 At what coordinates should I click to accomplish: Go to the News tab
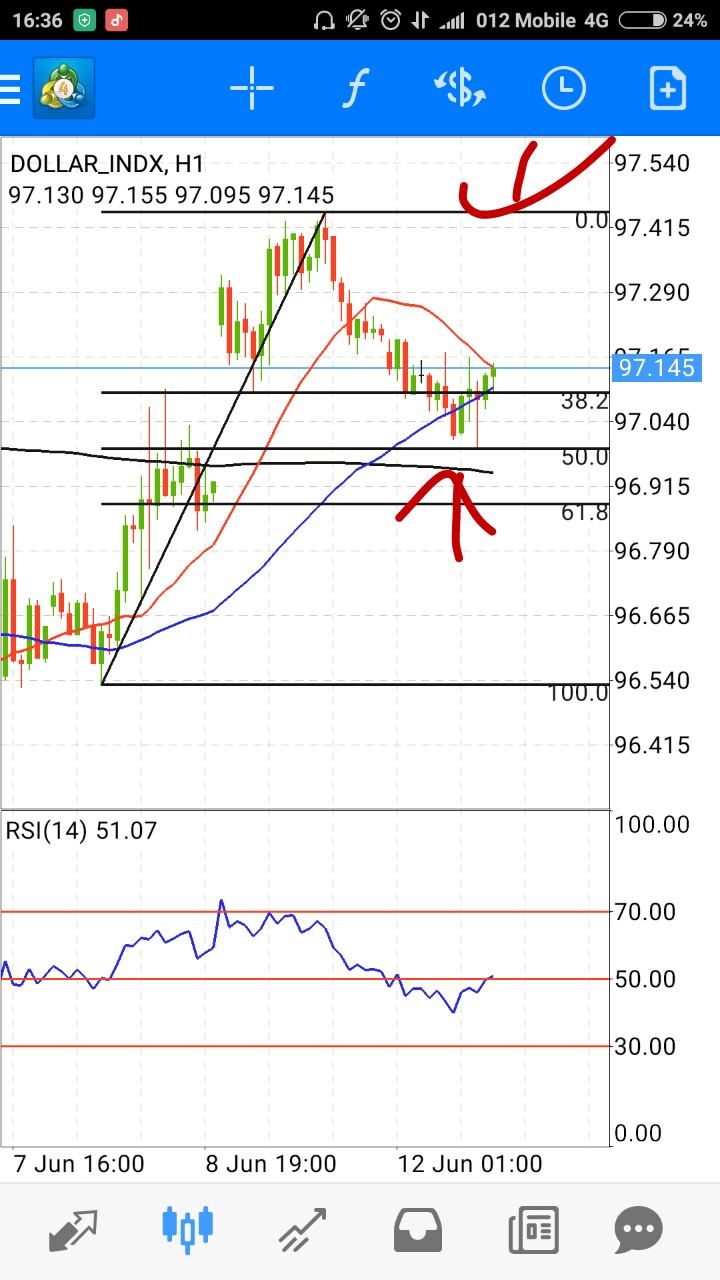[533, 1230]
